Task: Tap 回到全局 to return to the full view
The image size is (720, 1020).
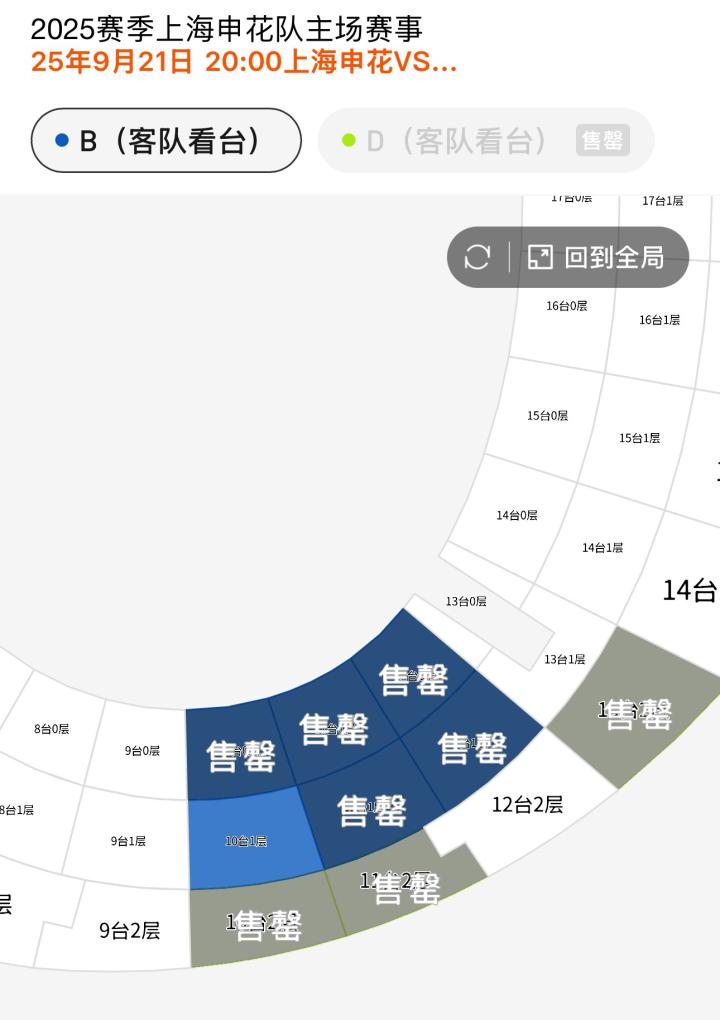Action: point(597,257)
